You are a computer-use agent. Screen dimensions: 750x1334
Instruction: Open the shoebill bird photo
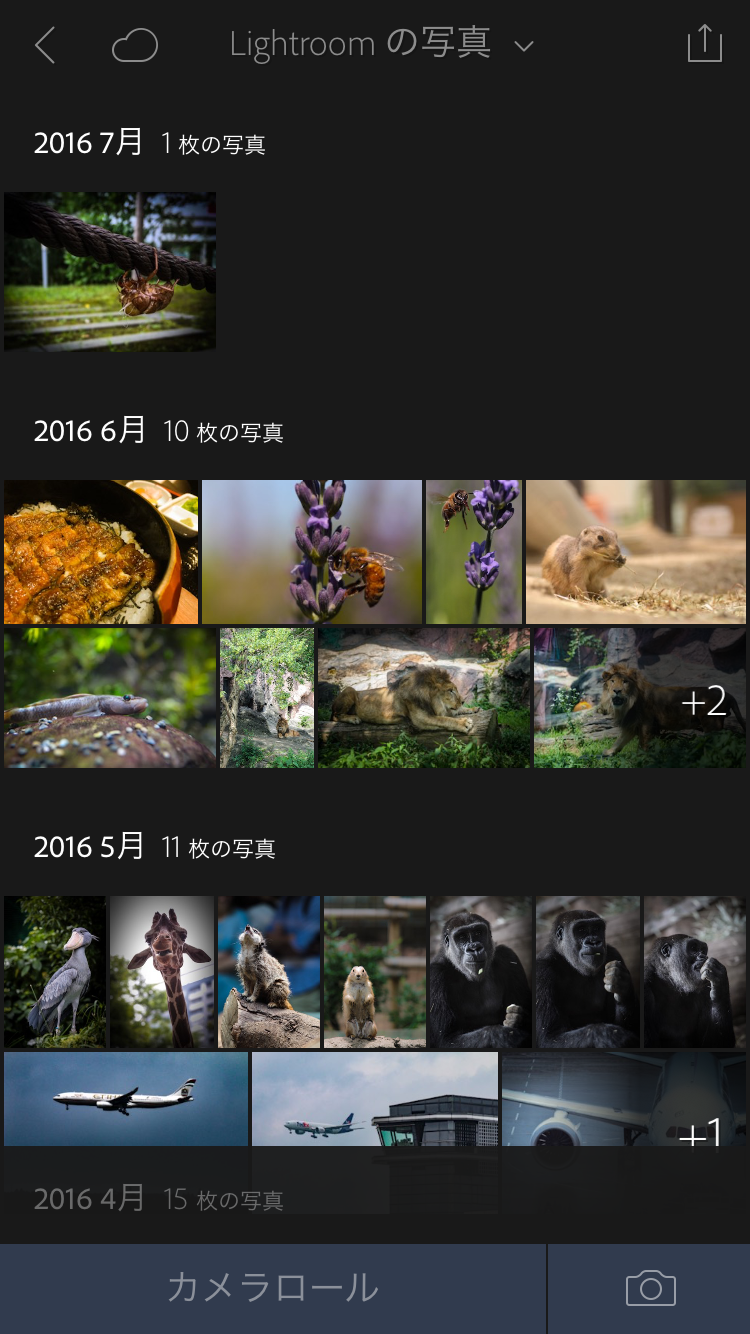click(x=55, y=972)
